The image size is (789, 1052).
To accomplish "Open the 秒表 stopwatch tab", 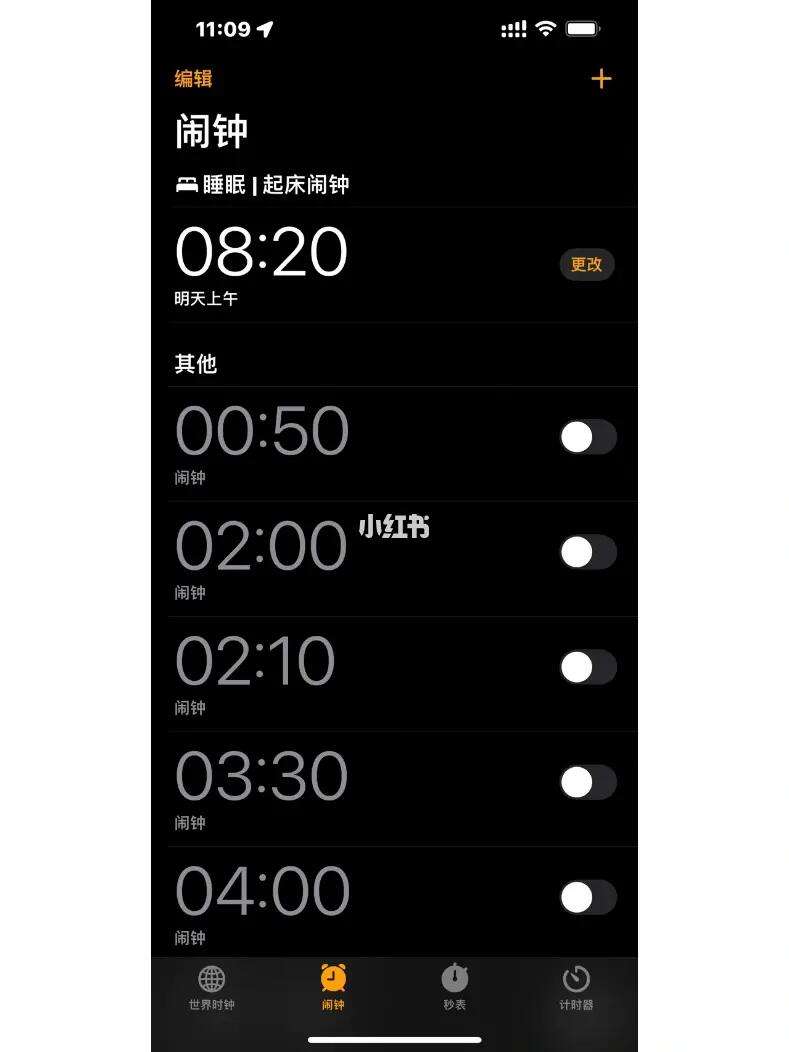I will [454, 988].
